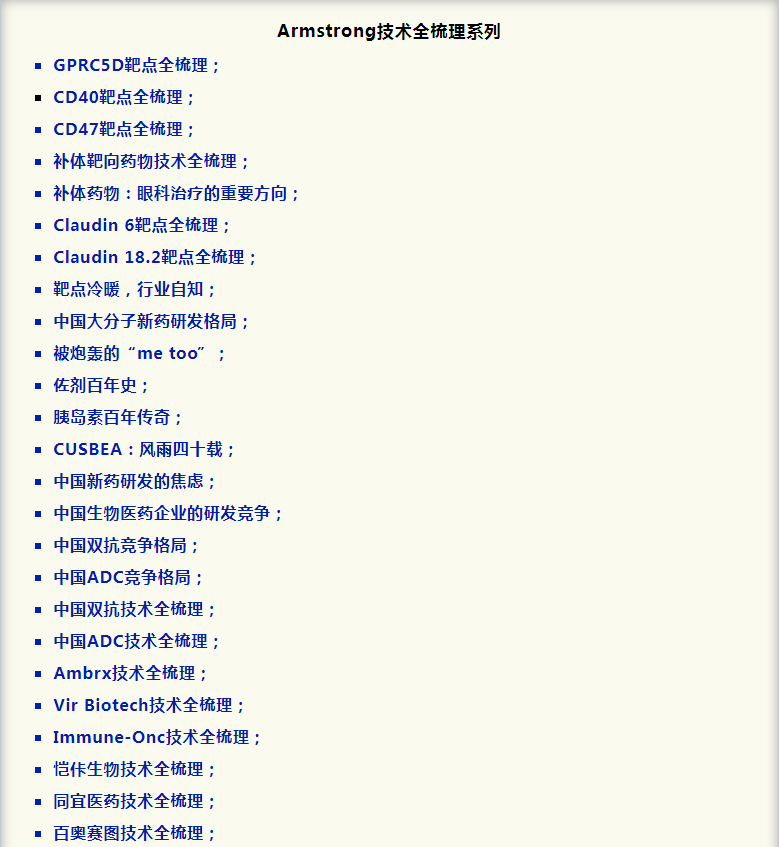The image size is (779, 847).
Task: Open 中国ADC竞争格局 link
Action: (x=123, y=577)
